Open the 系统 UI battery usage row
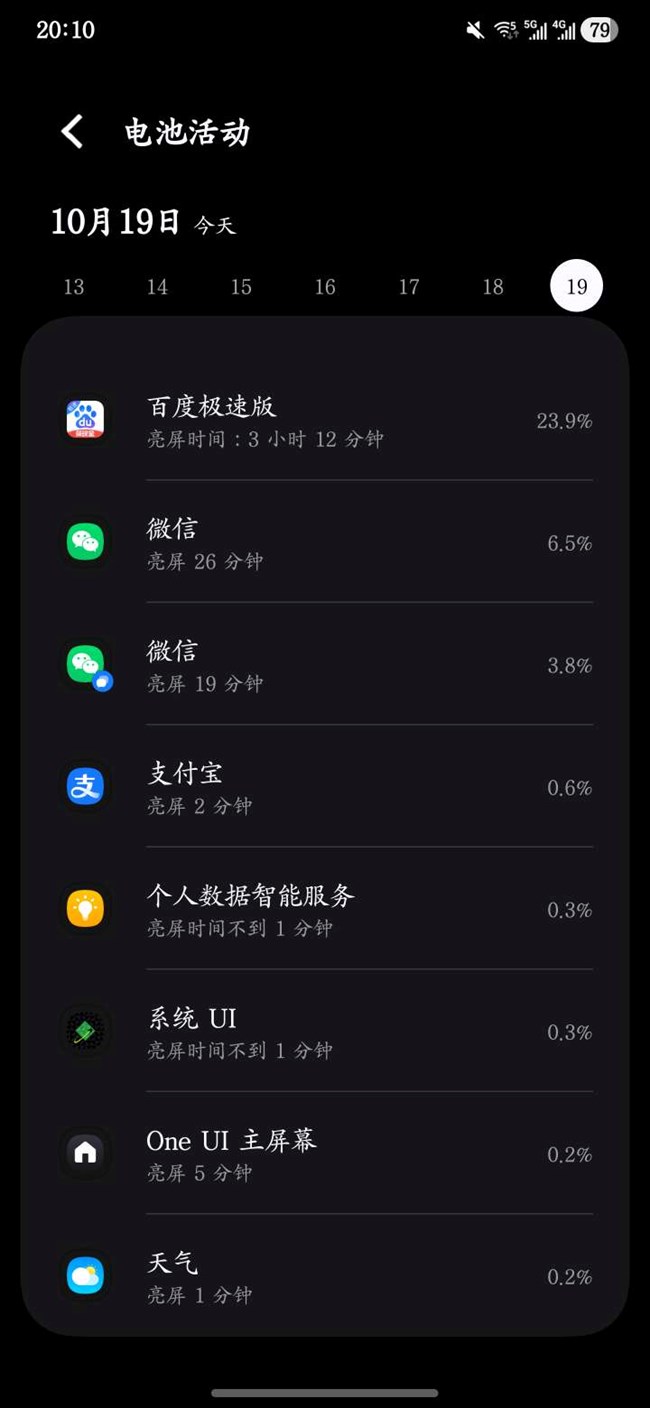 [325, 1032]
